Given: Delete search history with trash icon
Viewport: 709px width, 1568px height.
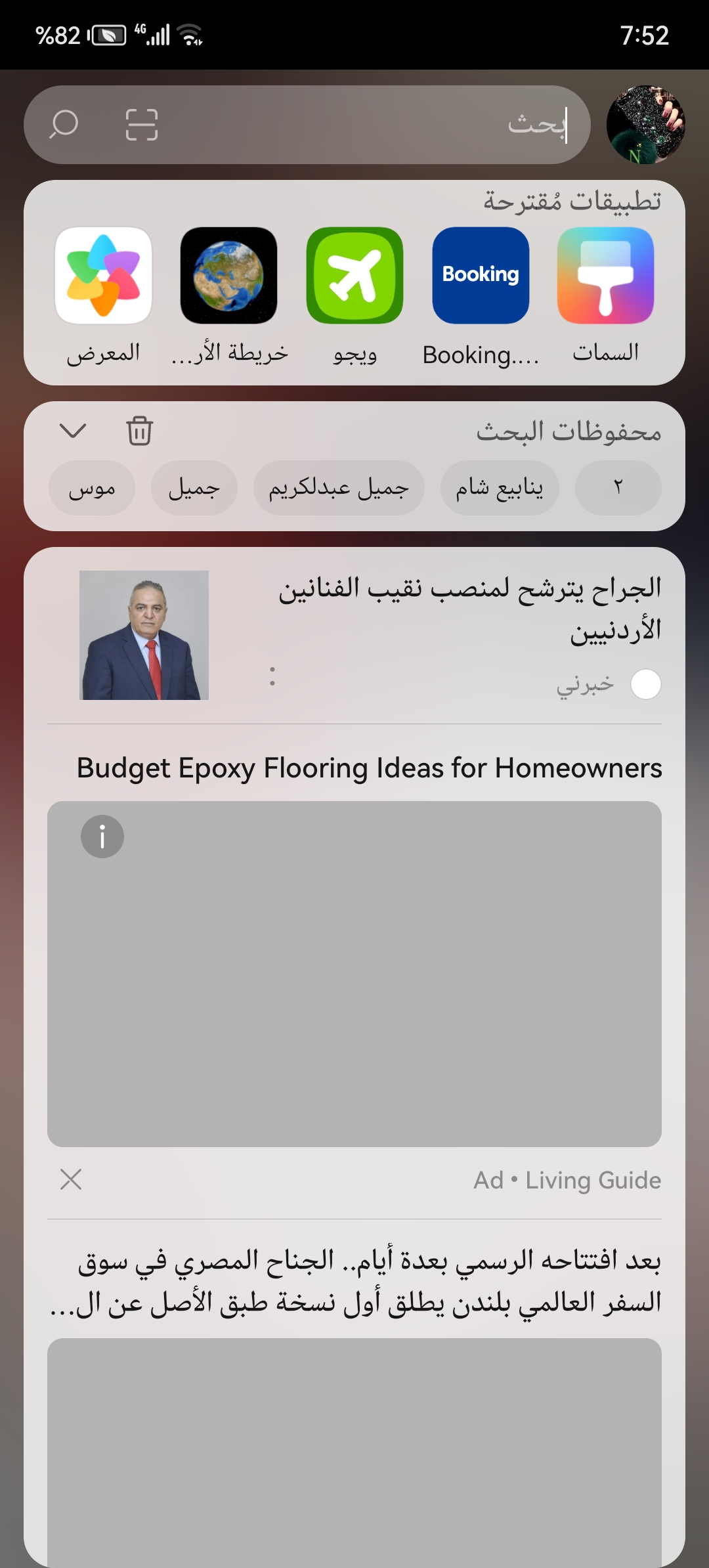Looking at the screenshot, I should coord(139,431).
